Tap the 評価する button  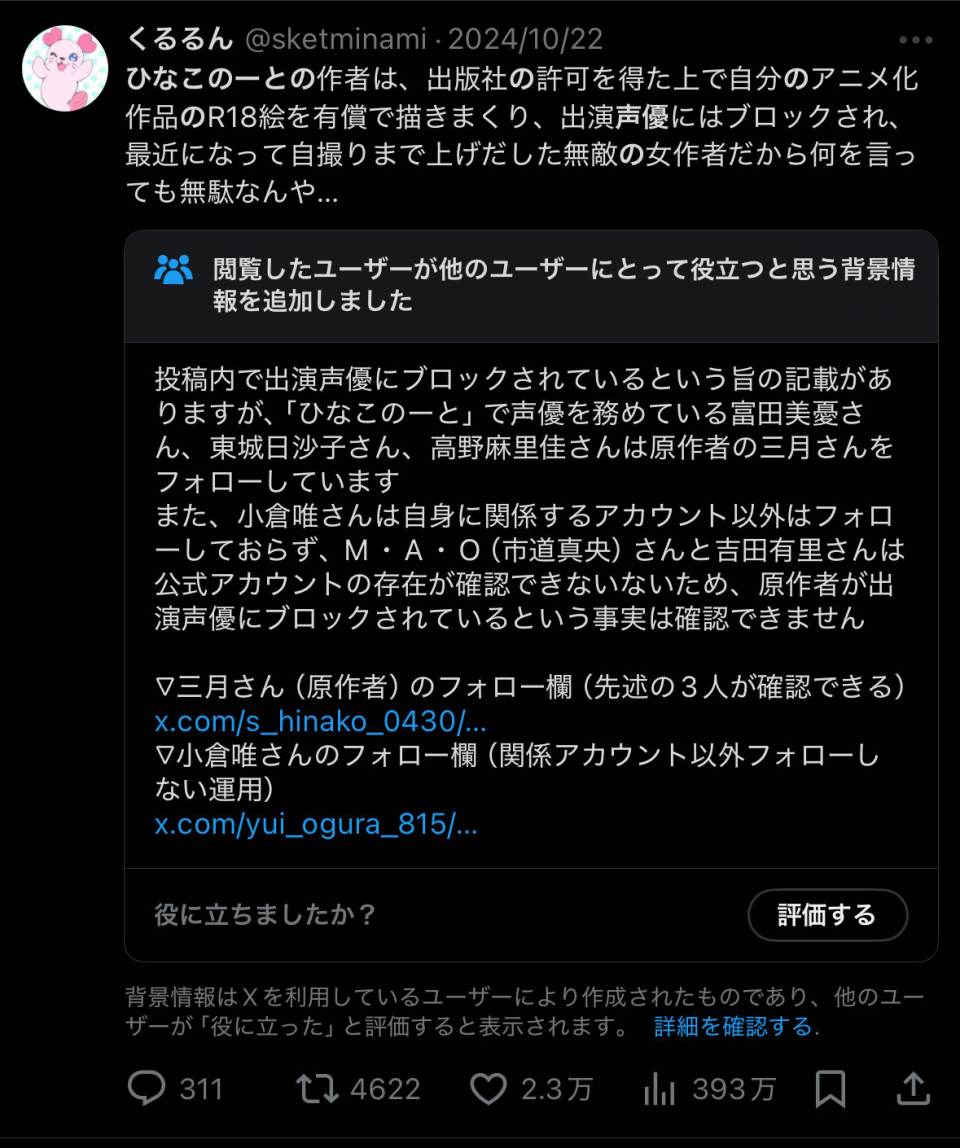(x=827, y=914)
